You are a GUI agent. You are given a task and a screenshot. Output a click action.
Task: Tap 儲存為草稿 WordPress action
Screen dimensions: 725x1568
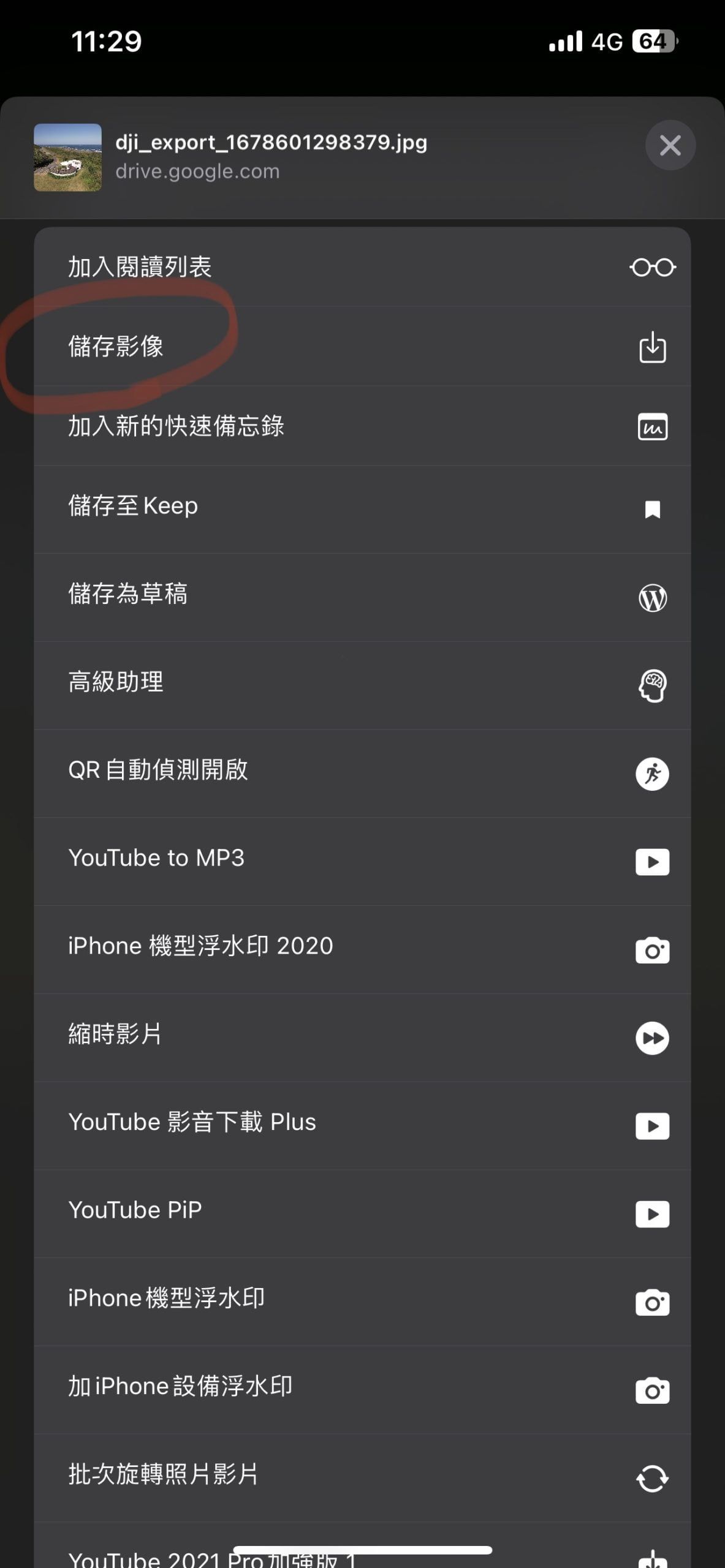point(362,595)
